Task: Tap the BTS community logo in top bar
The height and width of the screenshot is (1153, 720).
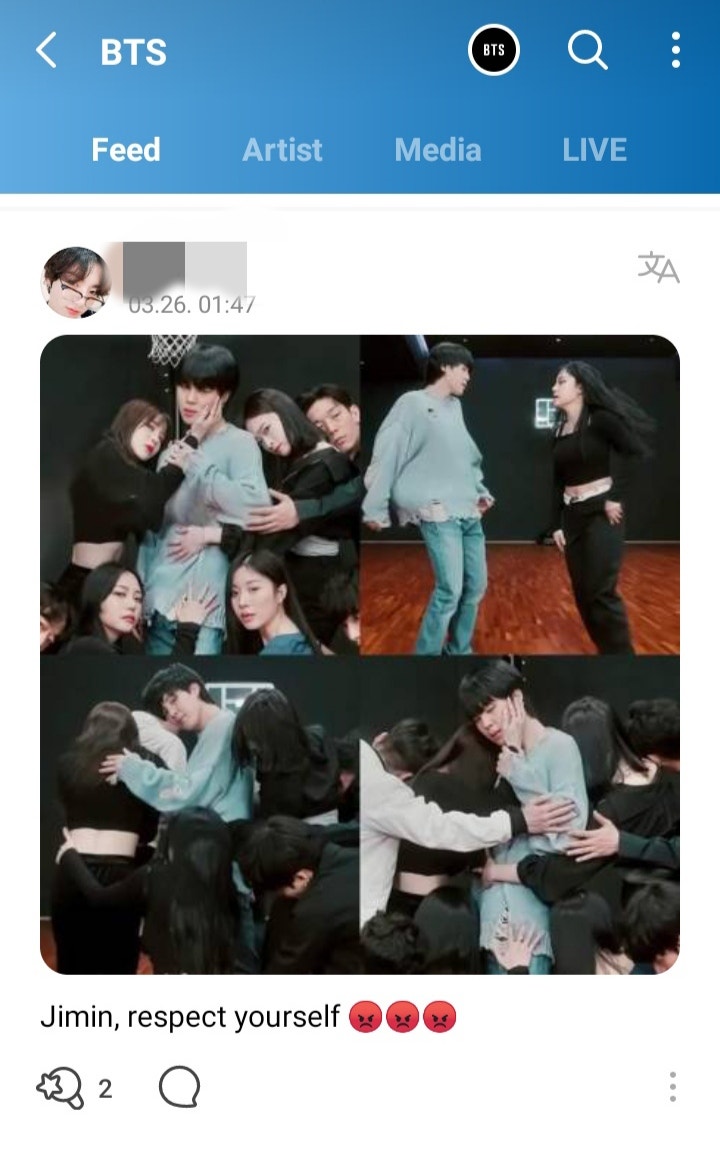Action: coord(494,46)
